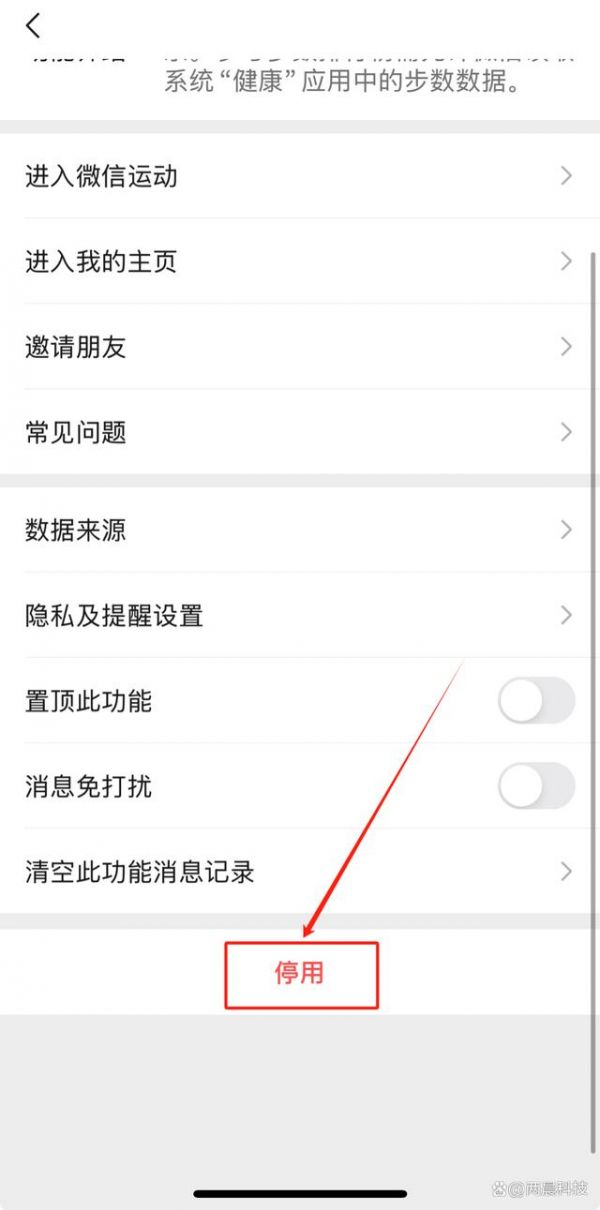
Task: Select 邀请朋友 row
Action: (300, 347)
